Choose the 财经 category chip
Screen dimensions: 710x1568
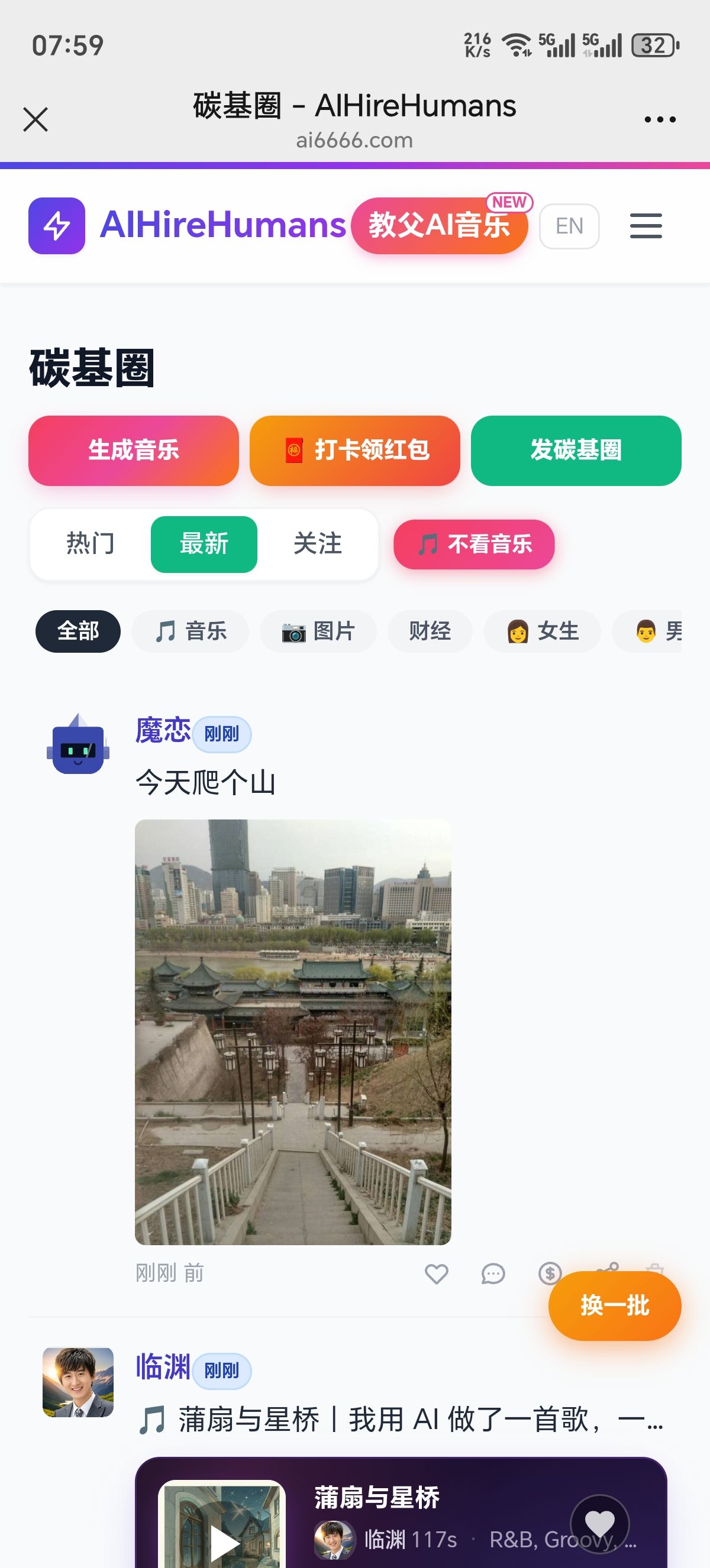point(430,631)
